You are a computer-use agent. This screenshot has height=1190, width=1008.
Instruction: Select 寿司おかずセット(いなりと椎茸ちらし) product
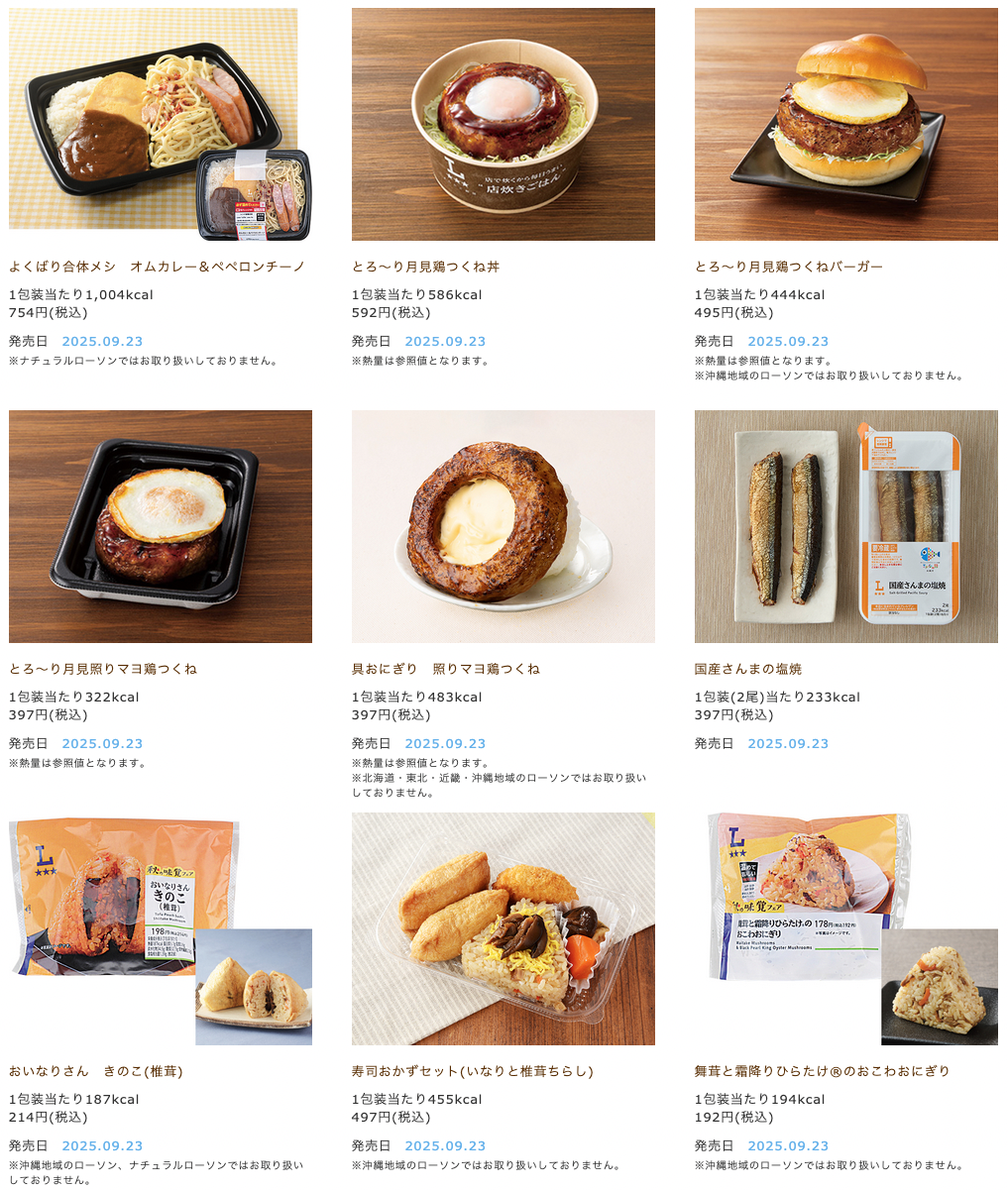coord(472,1071)
